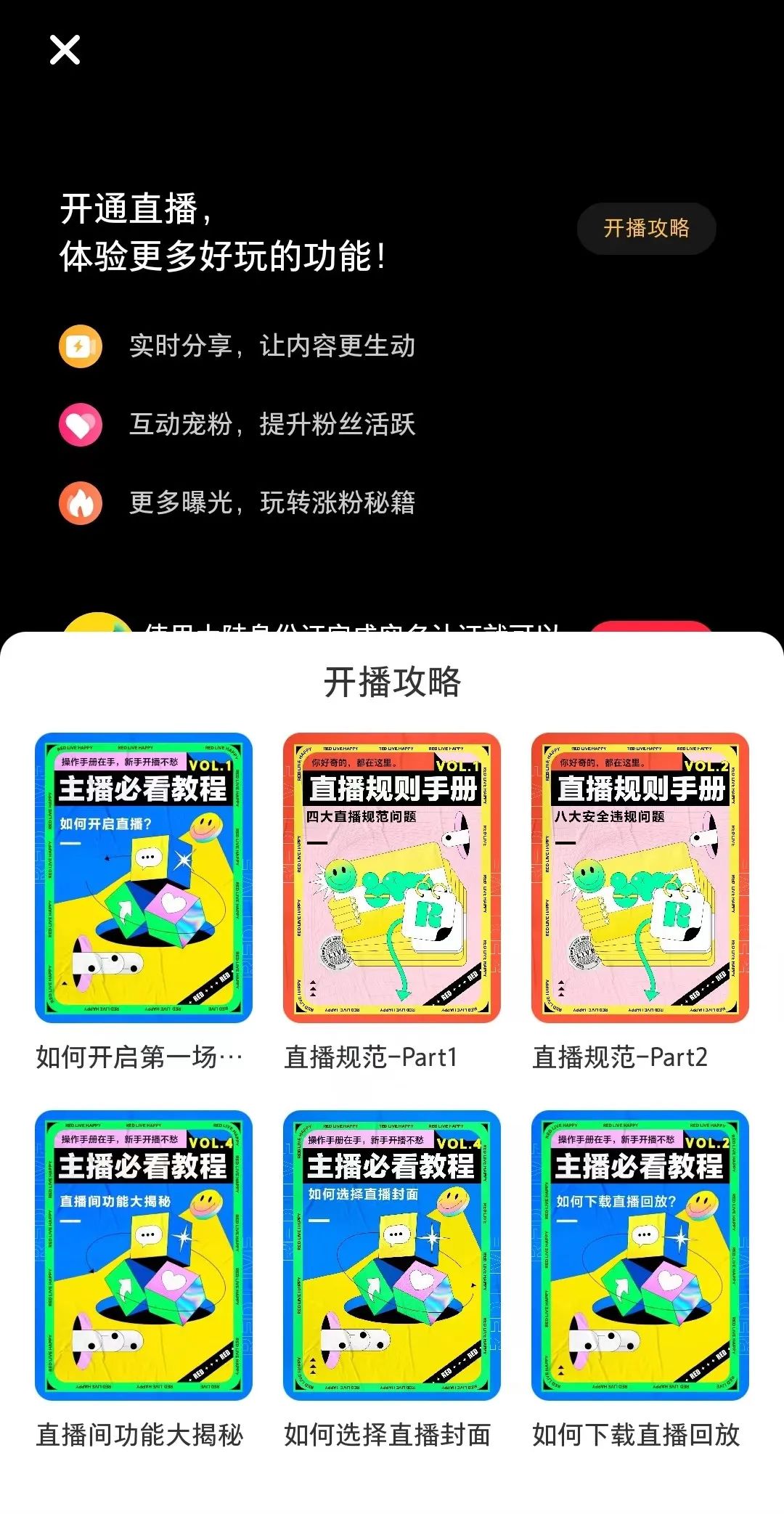
Task: Tap the 开播攻略 button
Action: click(x=646, y=228)
